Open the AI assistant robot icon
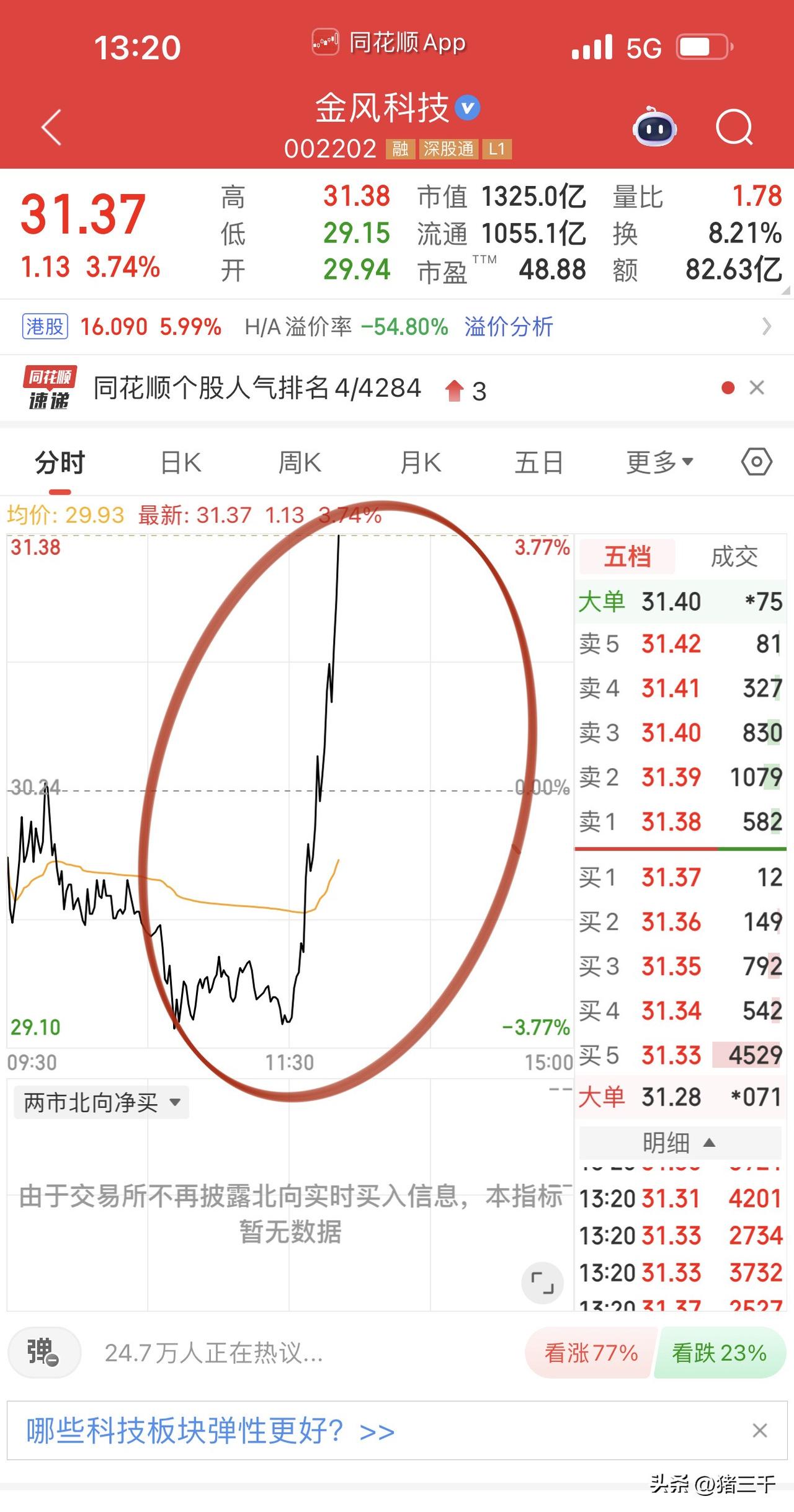The image size is (794, 1512). pos(656,127)
